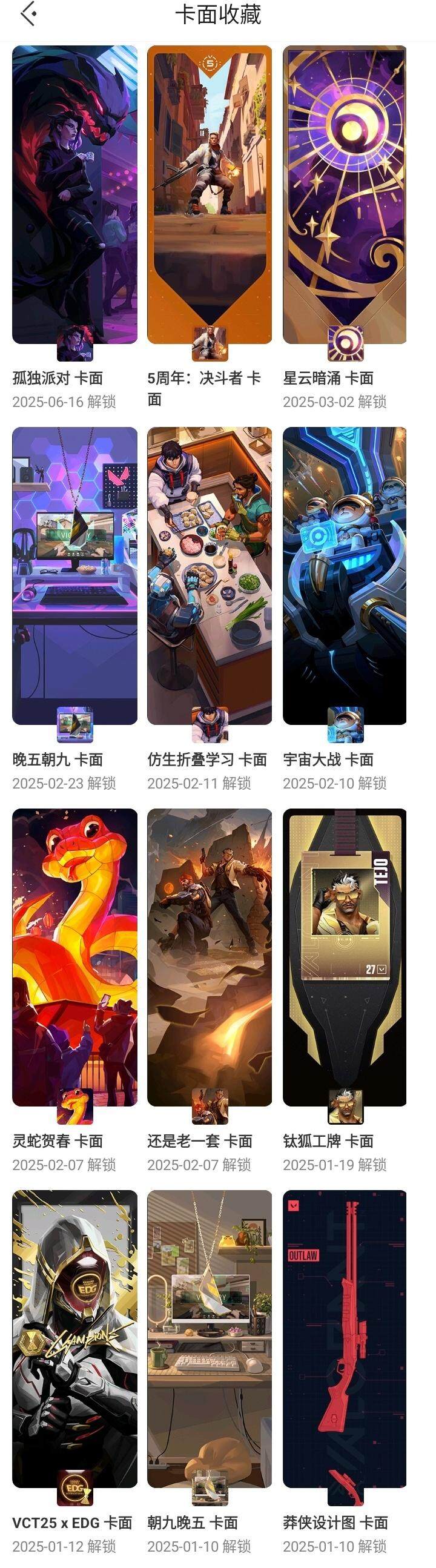Image resolution: width=436 pixels, height=1568 pixels.
Task: Select the 灵蛇贺春 snake card
Action: tap(74, 957)
